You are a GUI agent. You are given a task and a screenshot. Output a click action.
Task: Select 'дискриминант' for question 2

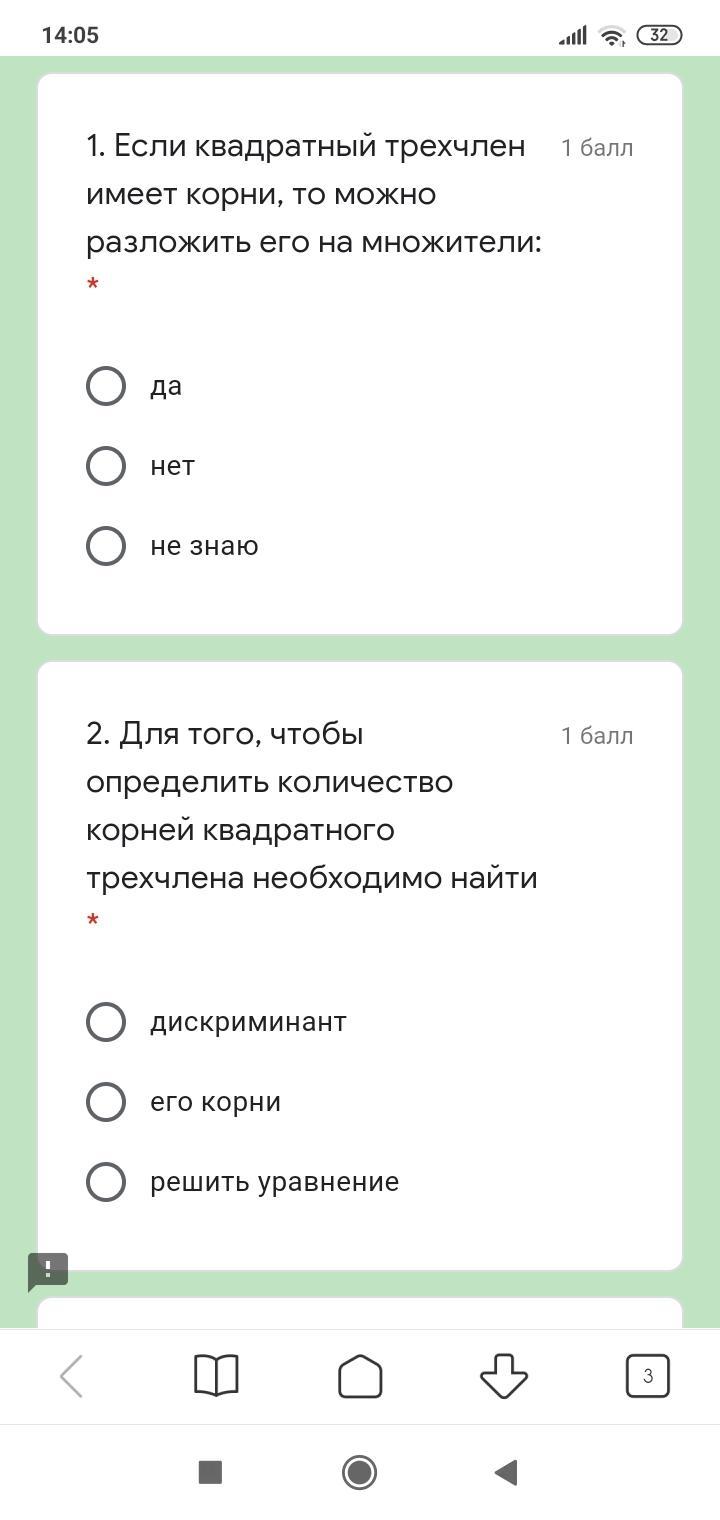coord(106,1022)
